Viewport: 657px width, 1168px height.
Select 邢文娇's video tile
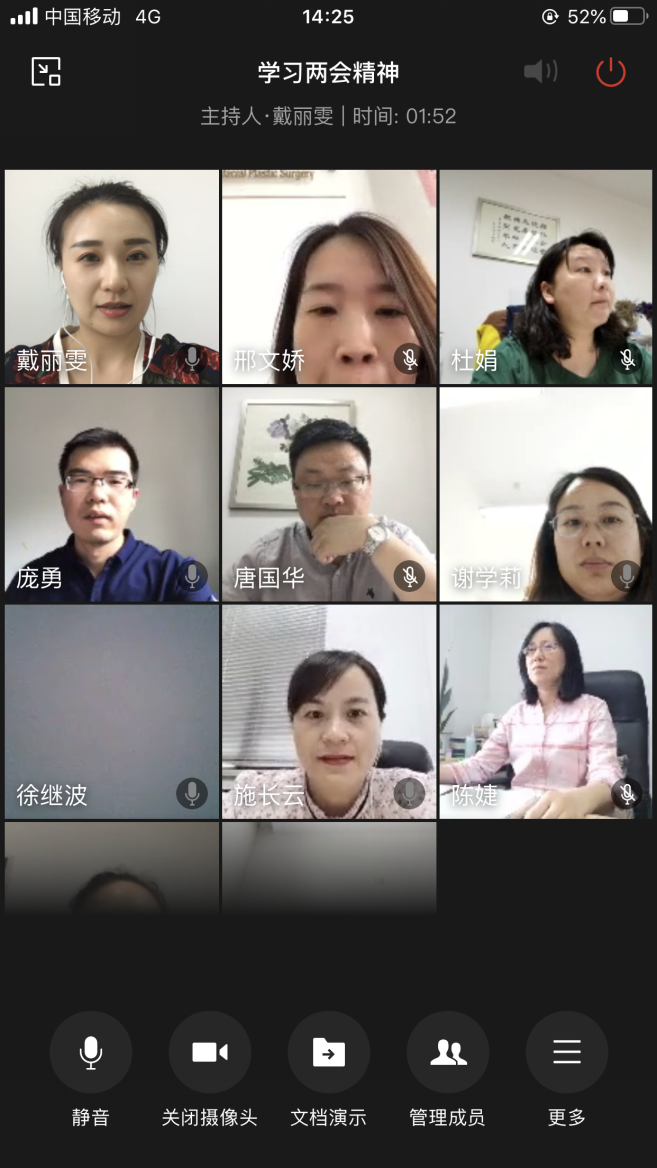pos(329,277)
